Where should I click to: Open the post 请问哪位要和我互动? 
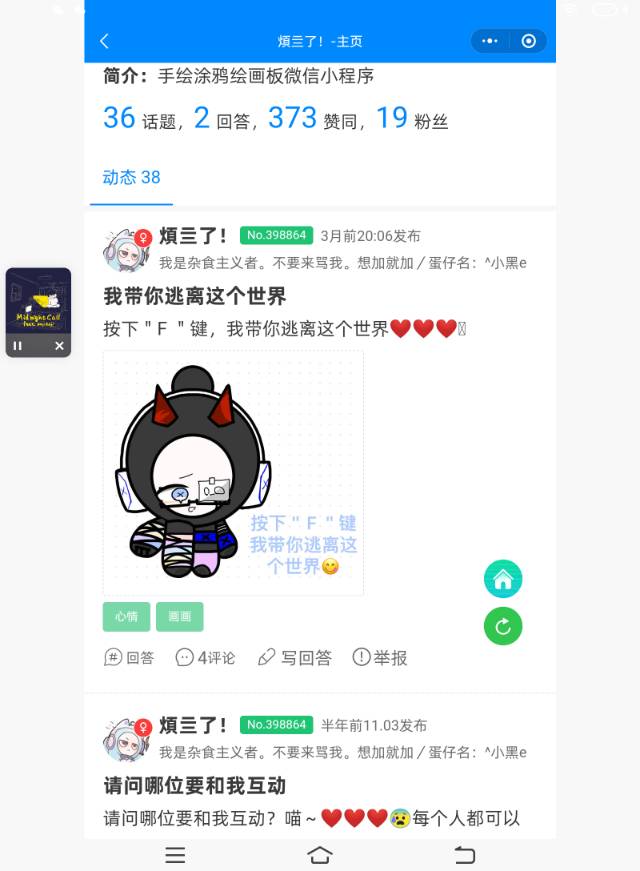tap(195, 785)
